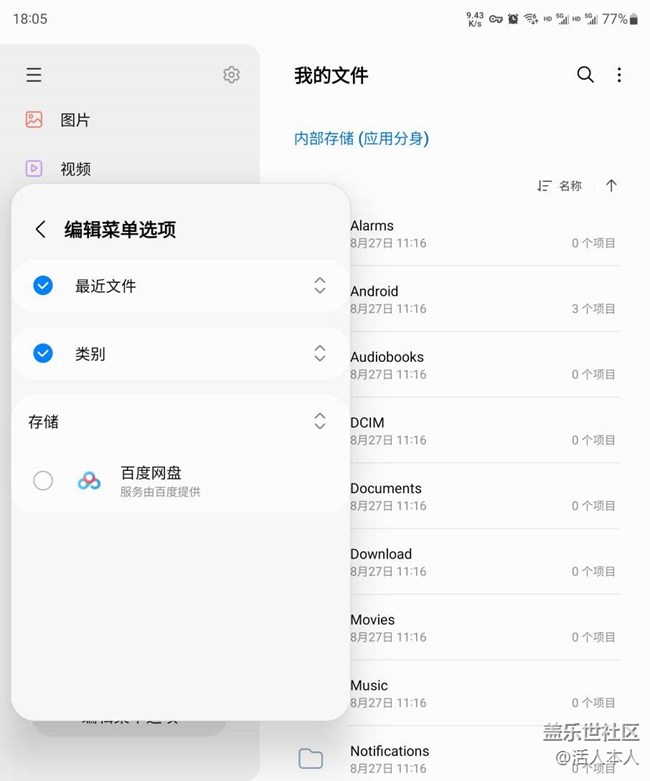Toggle ascending sort order arrow
Viewport: 650px width, 781px height.
point(611,186)
